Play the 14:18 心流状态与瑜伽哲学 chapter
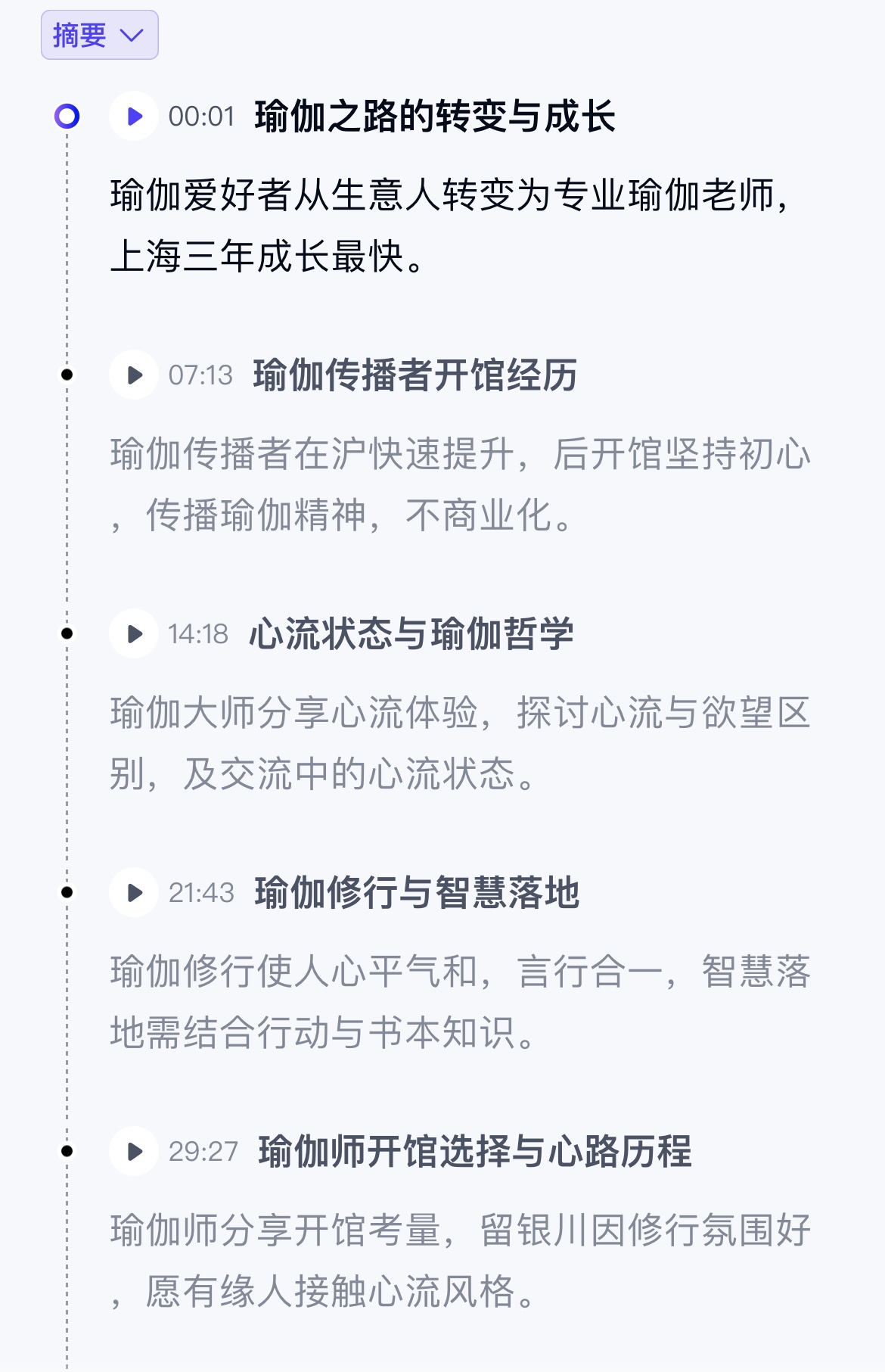The image size is (885, 1372). pyautogui.click(x=134, y=633)
